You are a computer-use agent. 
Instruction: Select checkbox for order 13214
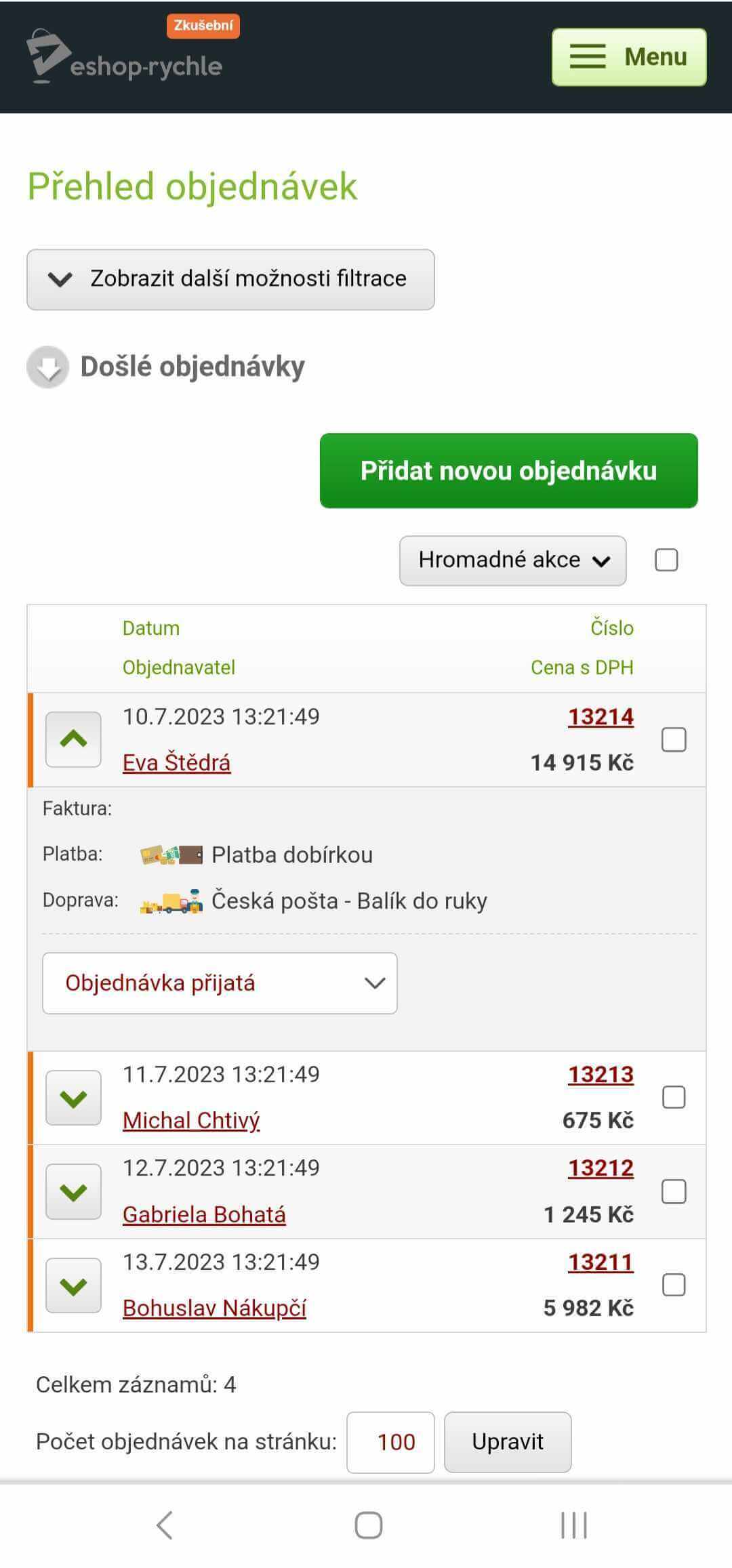click(x=674, y=739)
